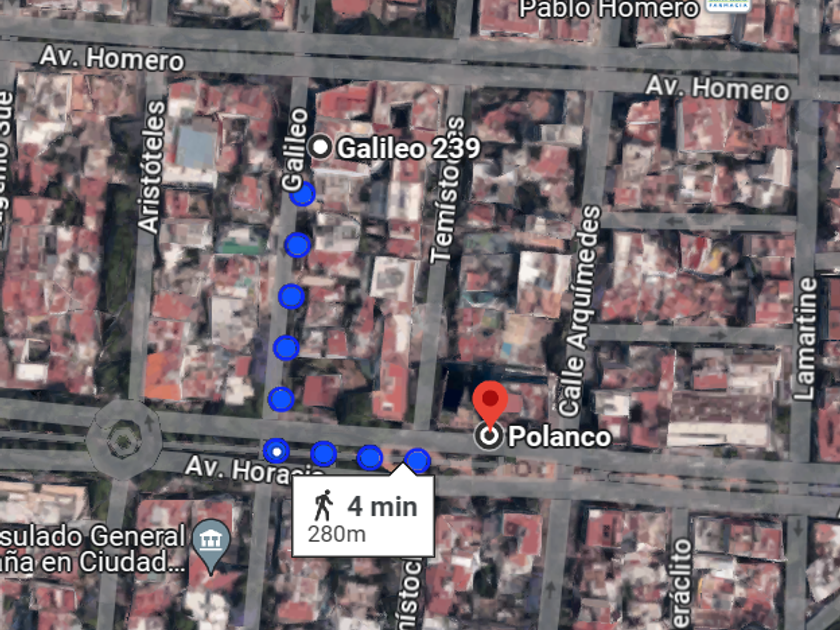Select the Galileo 239 starting point marker
Viewport: 840px width, 630px height.
click(321, 148)
